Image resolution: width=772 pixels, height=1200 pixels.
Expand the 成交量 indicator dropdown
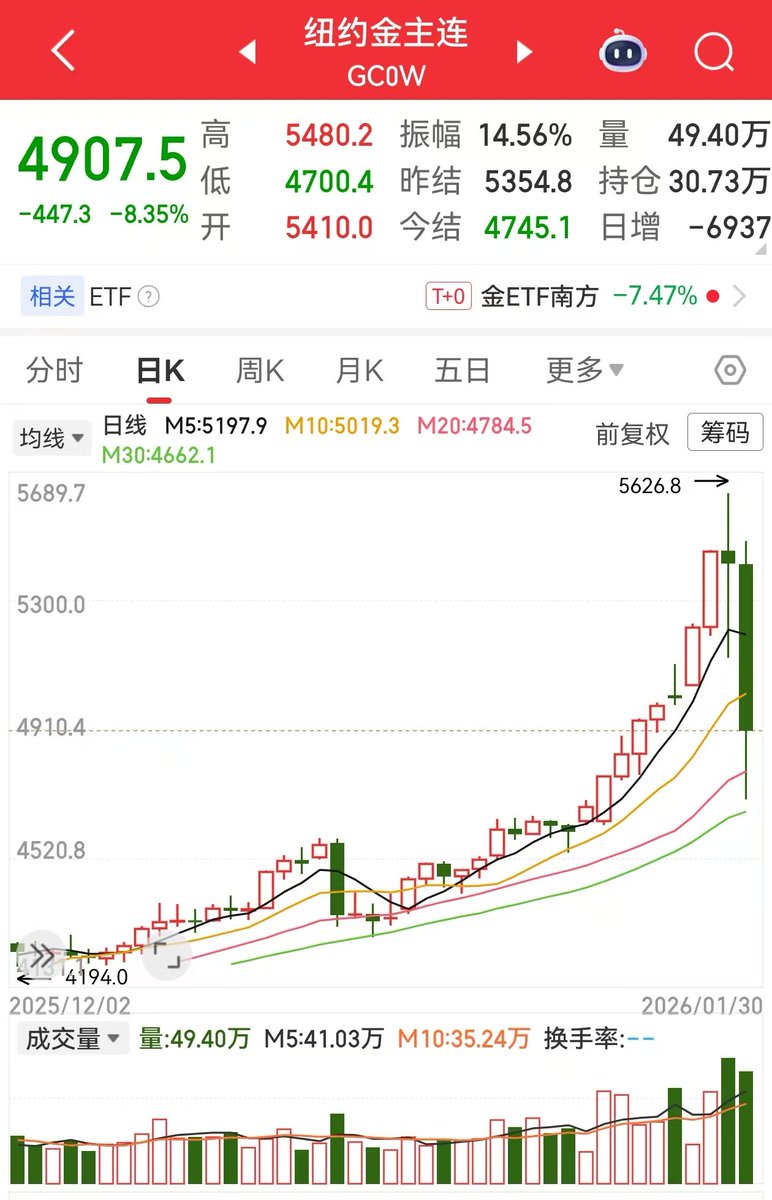(72, 1040)
